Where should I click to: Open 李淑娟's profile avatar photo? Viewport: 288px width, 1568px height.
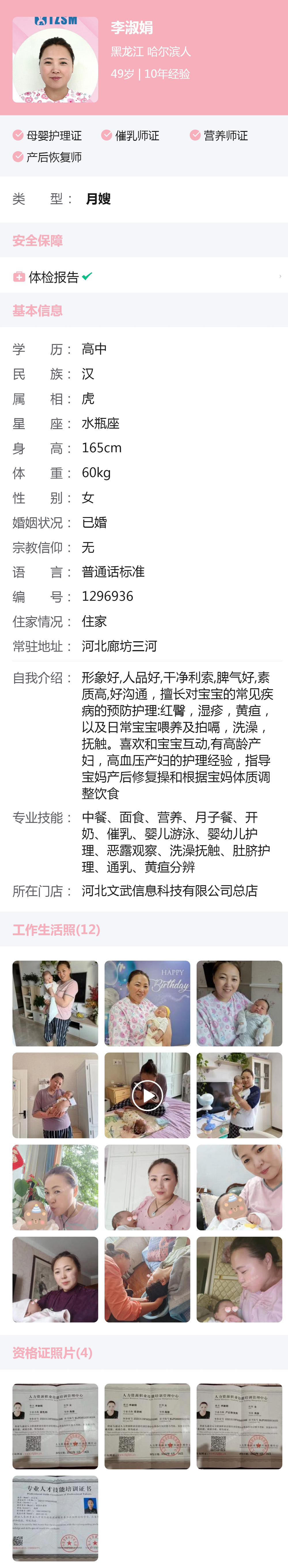pyautogui.click(x=55, y=60)
